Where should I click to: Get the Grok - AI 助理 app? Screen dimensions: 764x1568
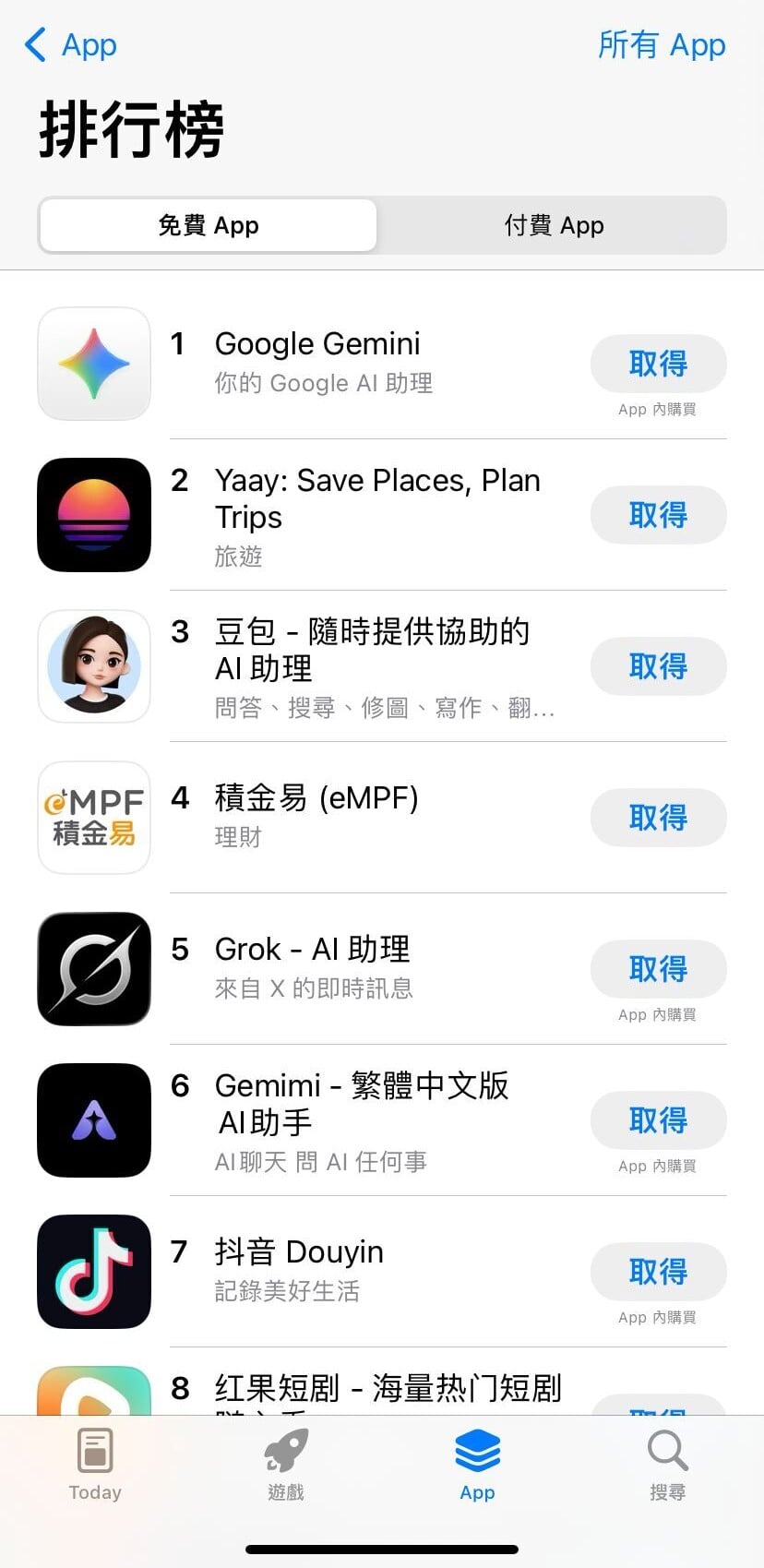658,969
